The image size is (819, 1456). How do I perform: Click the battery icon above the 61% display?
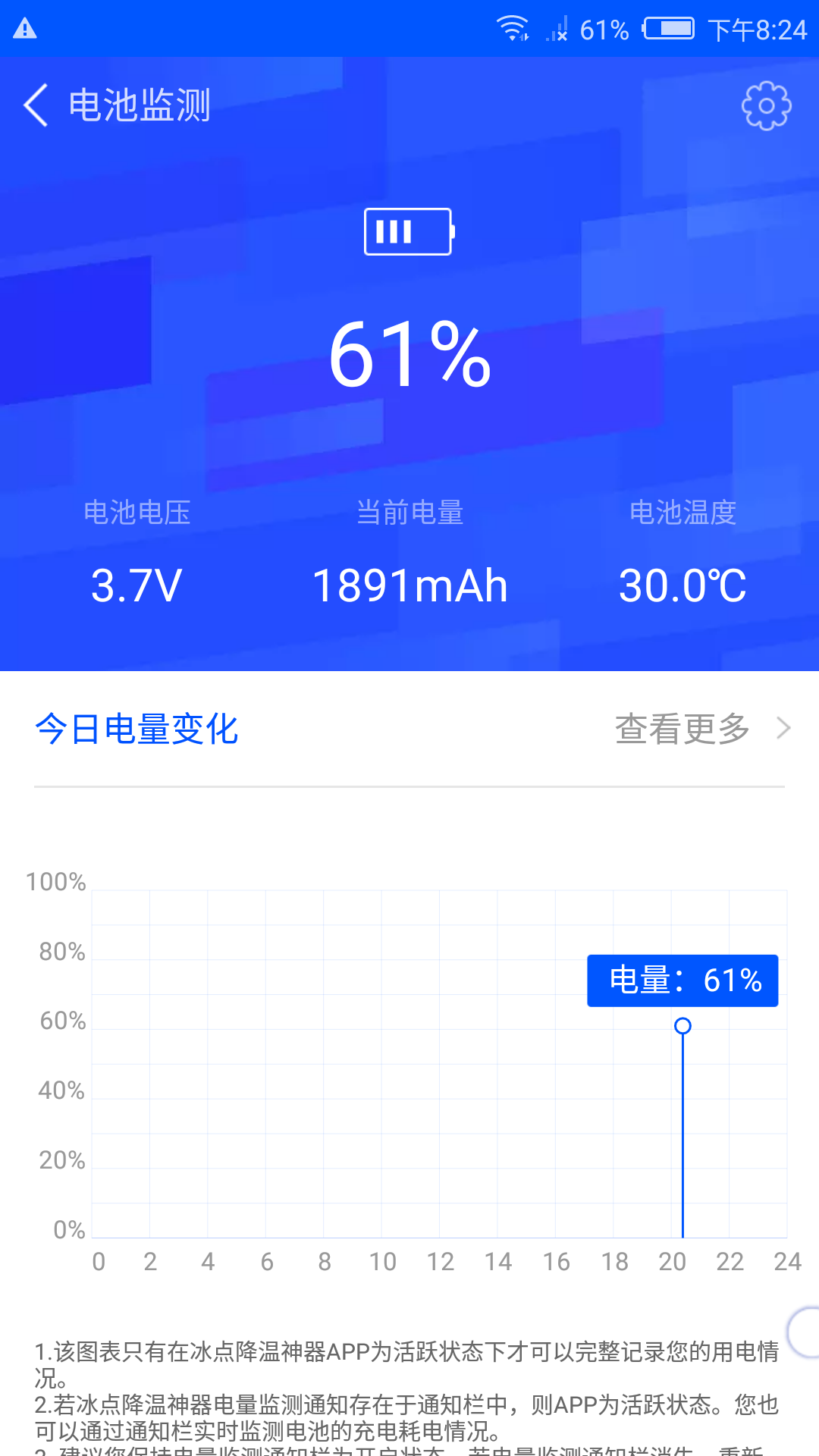409,232
